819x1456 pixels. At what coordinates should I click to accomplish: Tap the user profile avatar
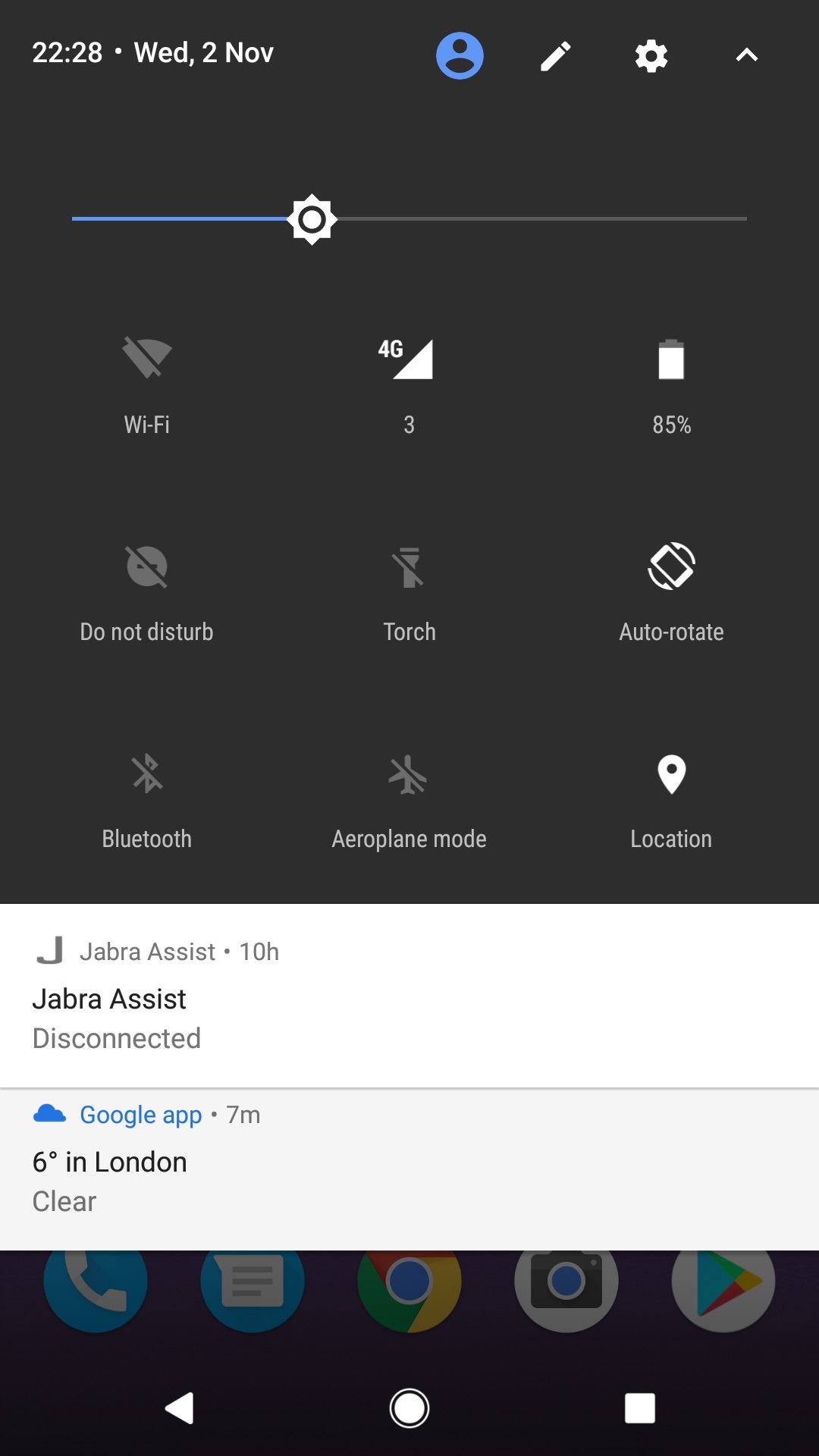point(460,55)
